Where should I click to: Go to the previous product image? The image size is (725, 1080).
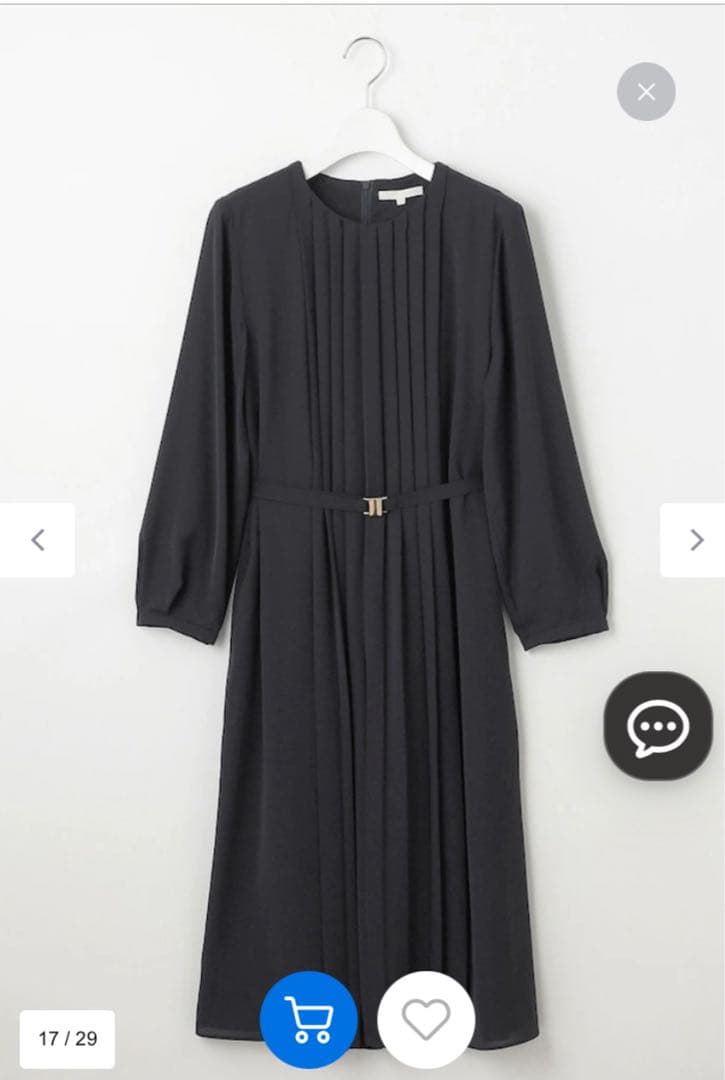38,540
